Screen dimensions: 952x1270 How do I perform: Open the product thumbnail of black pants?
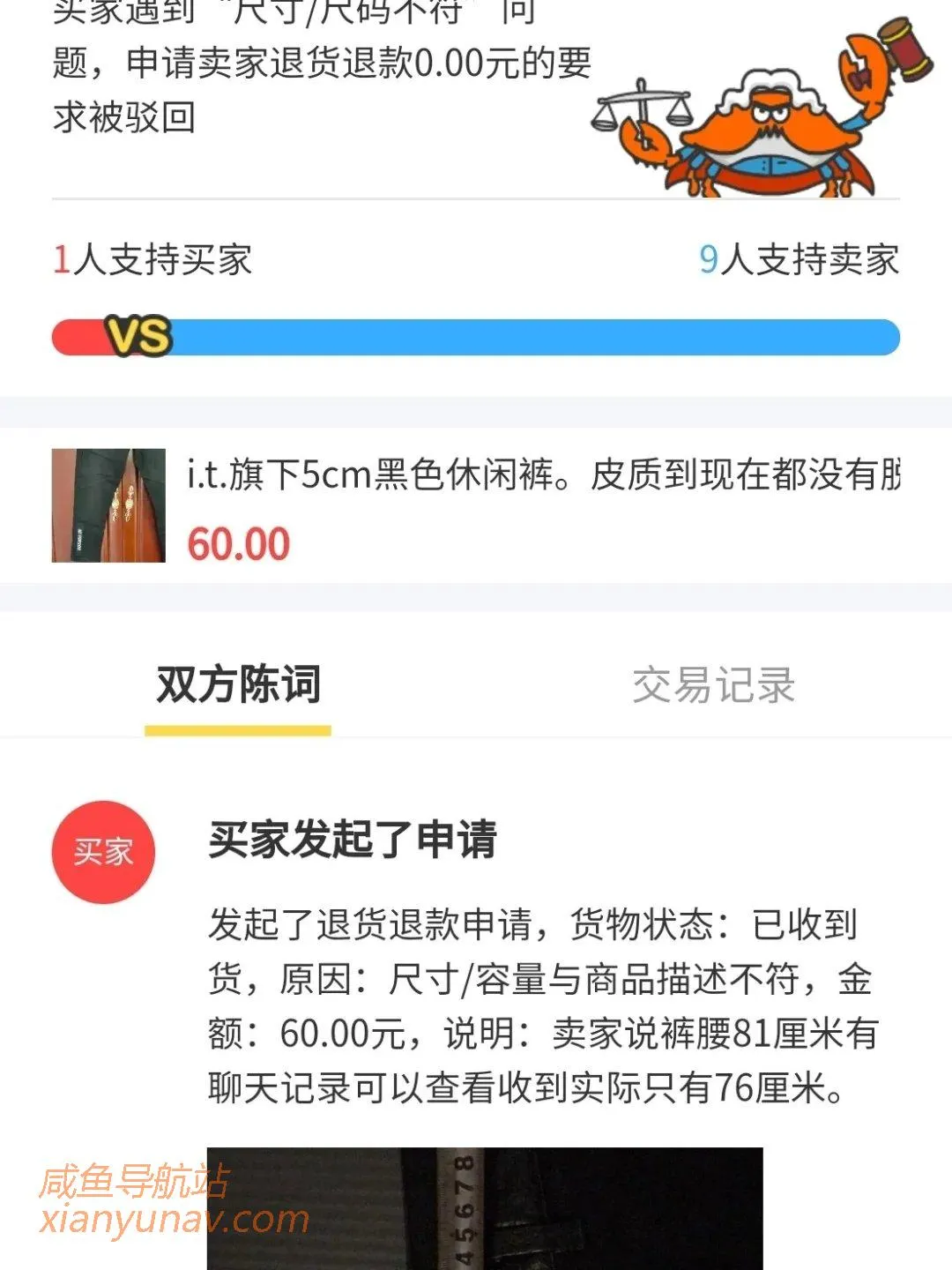click(108, 507)
